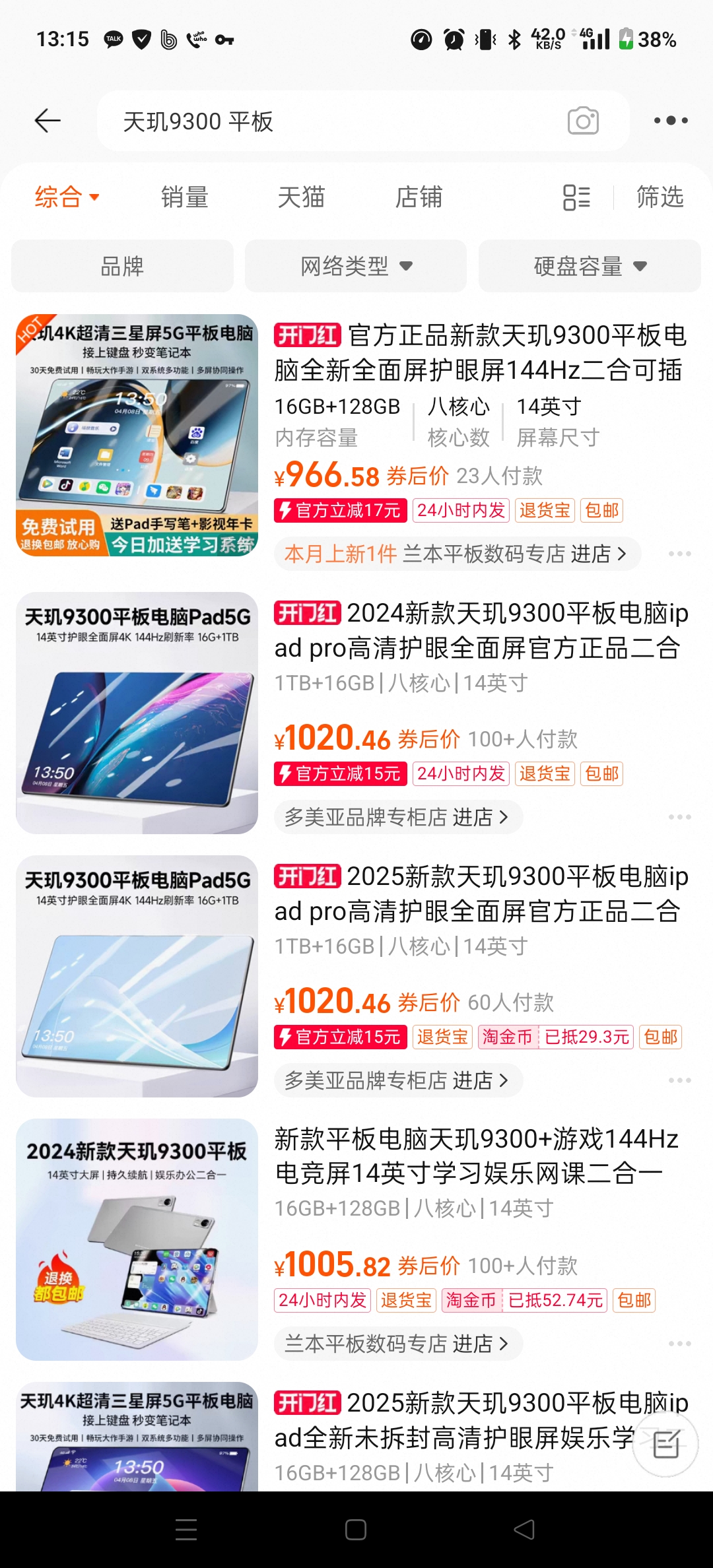Switch to the 天猫 tab
713x1568 pixels.
pyautogui.click(x=301, y=197)
